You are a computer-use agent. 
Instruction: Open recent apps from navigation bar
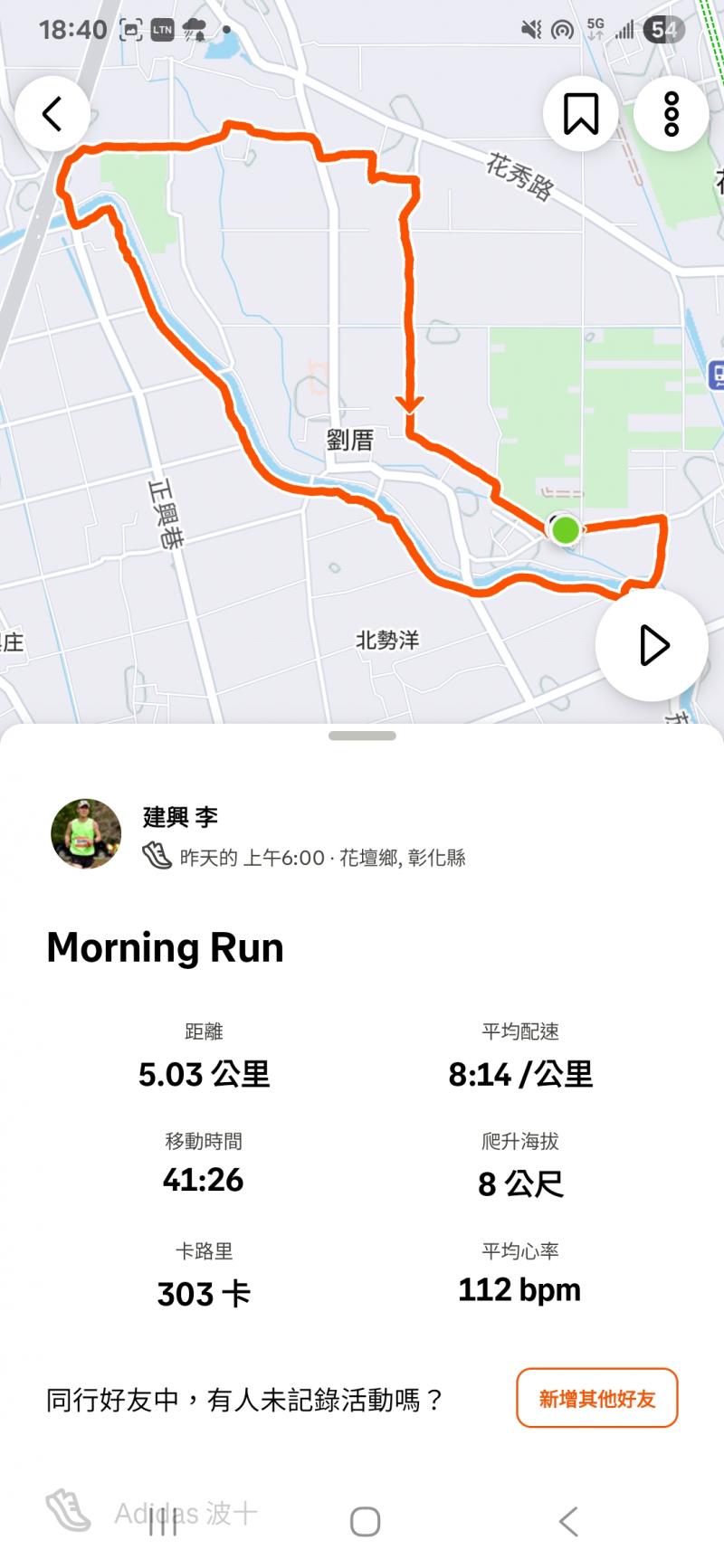(163, 1522)
